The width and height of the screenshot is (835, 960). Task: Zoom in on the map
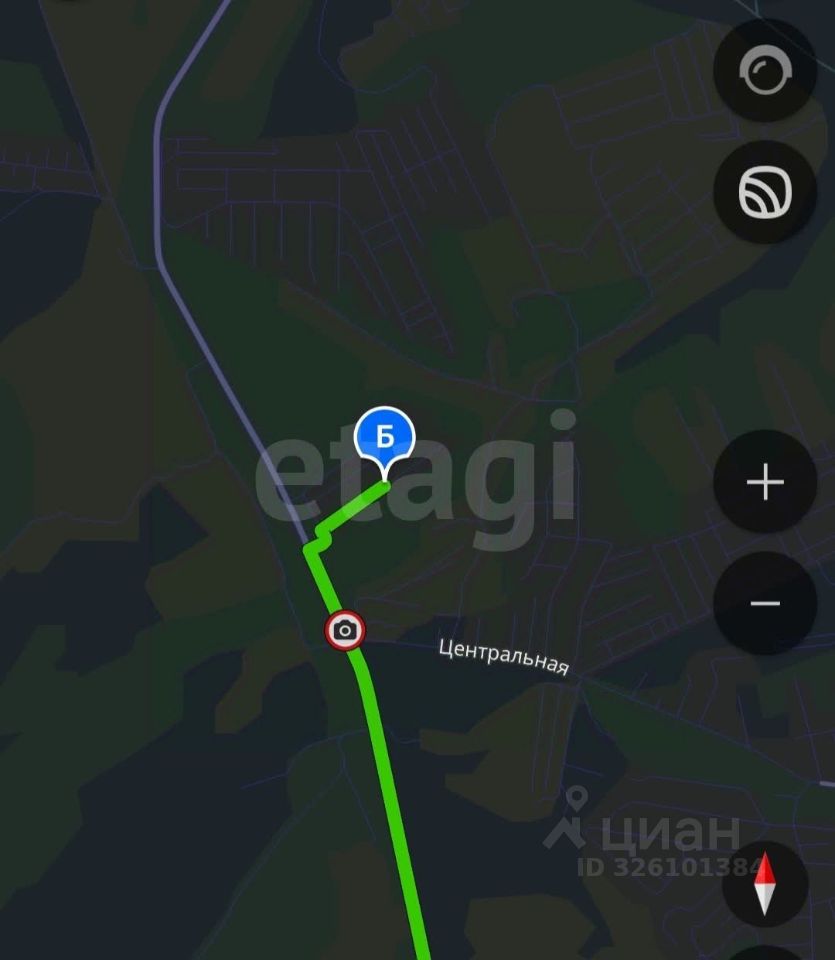765,482
